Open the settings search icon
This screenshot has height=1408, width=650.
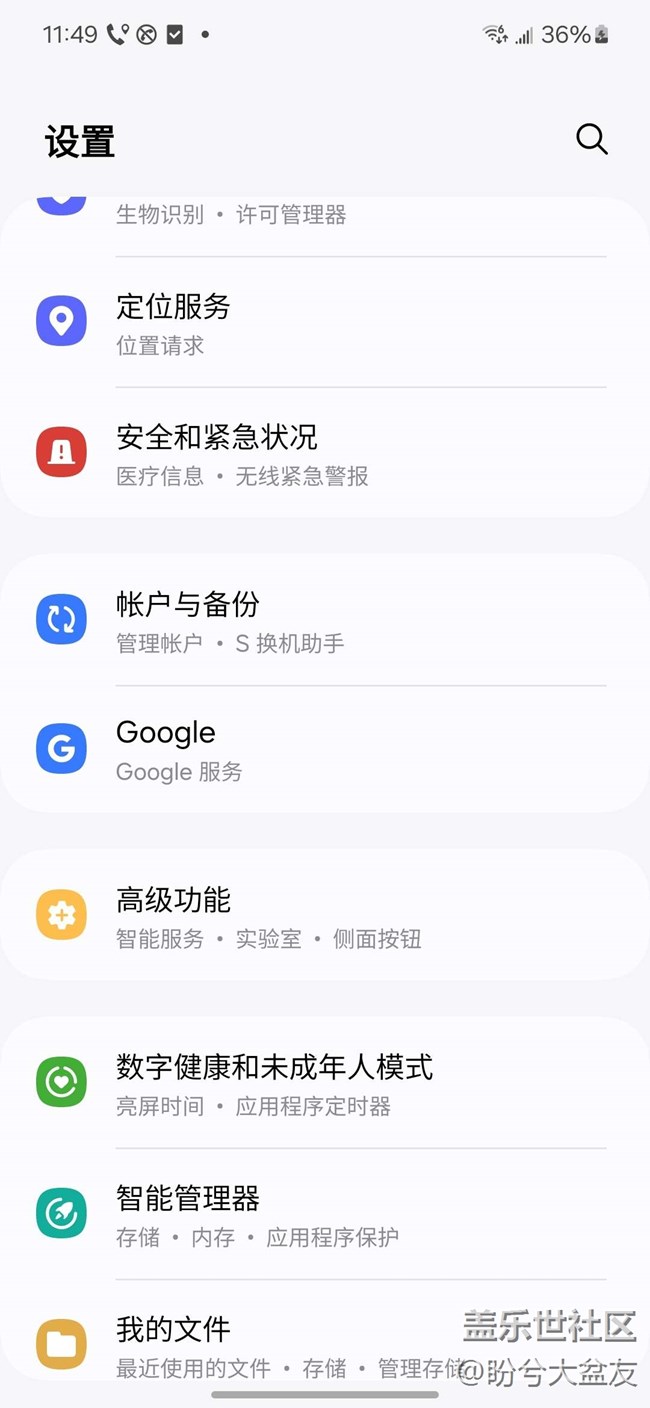click(x=591, y=139)
